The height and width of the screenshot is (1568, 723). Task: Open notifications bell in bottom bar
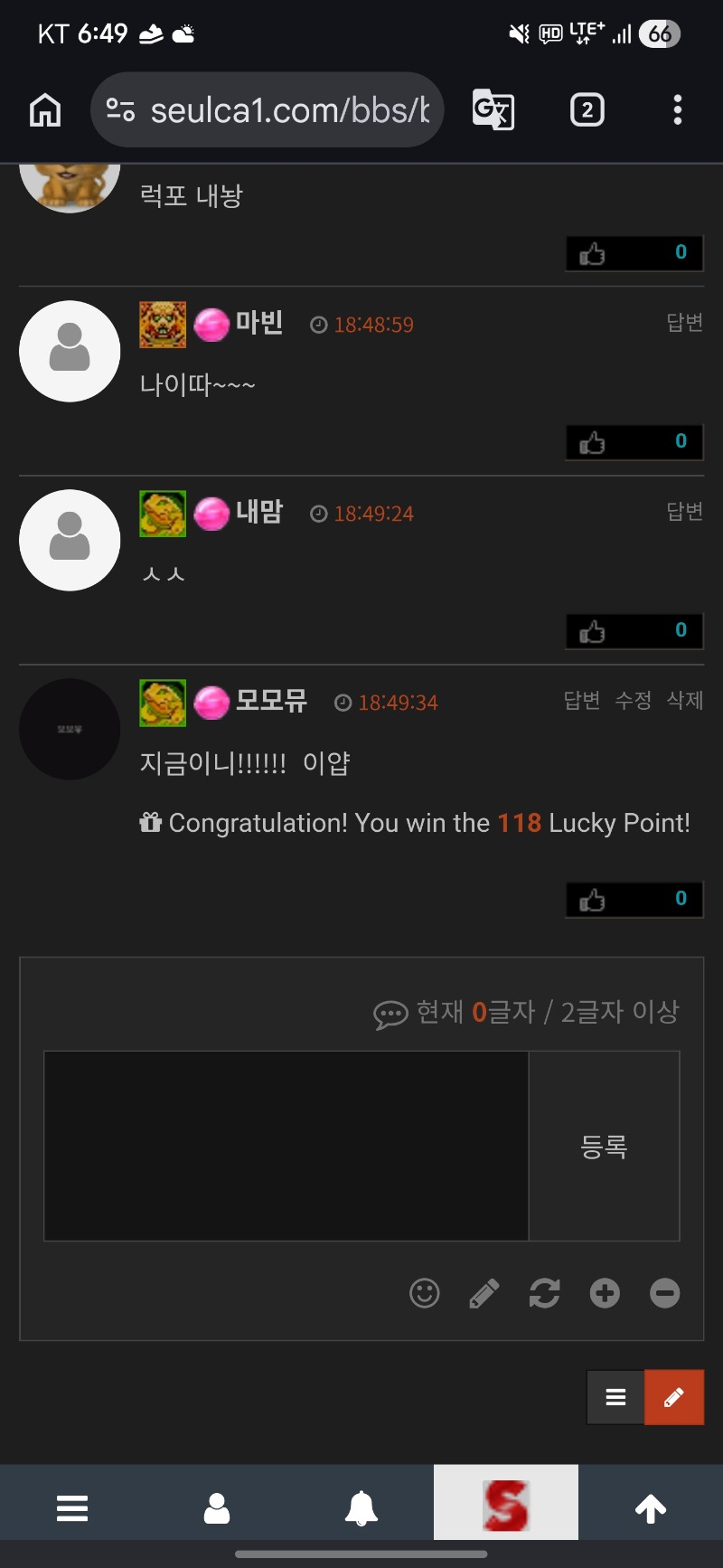pyautogui.click(x=361, y=1508)
